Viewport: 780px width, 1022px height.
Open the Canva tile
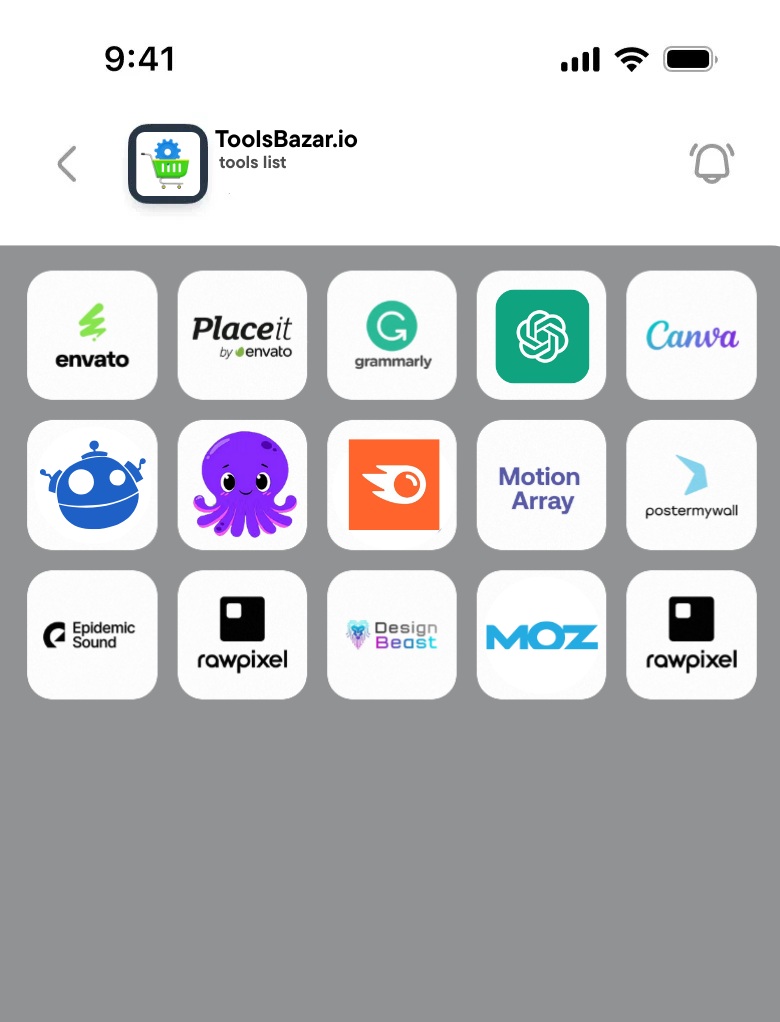click(x=691, y=335)
